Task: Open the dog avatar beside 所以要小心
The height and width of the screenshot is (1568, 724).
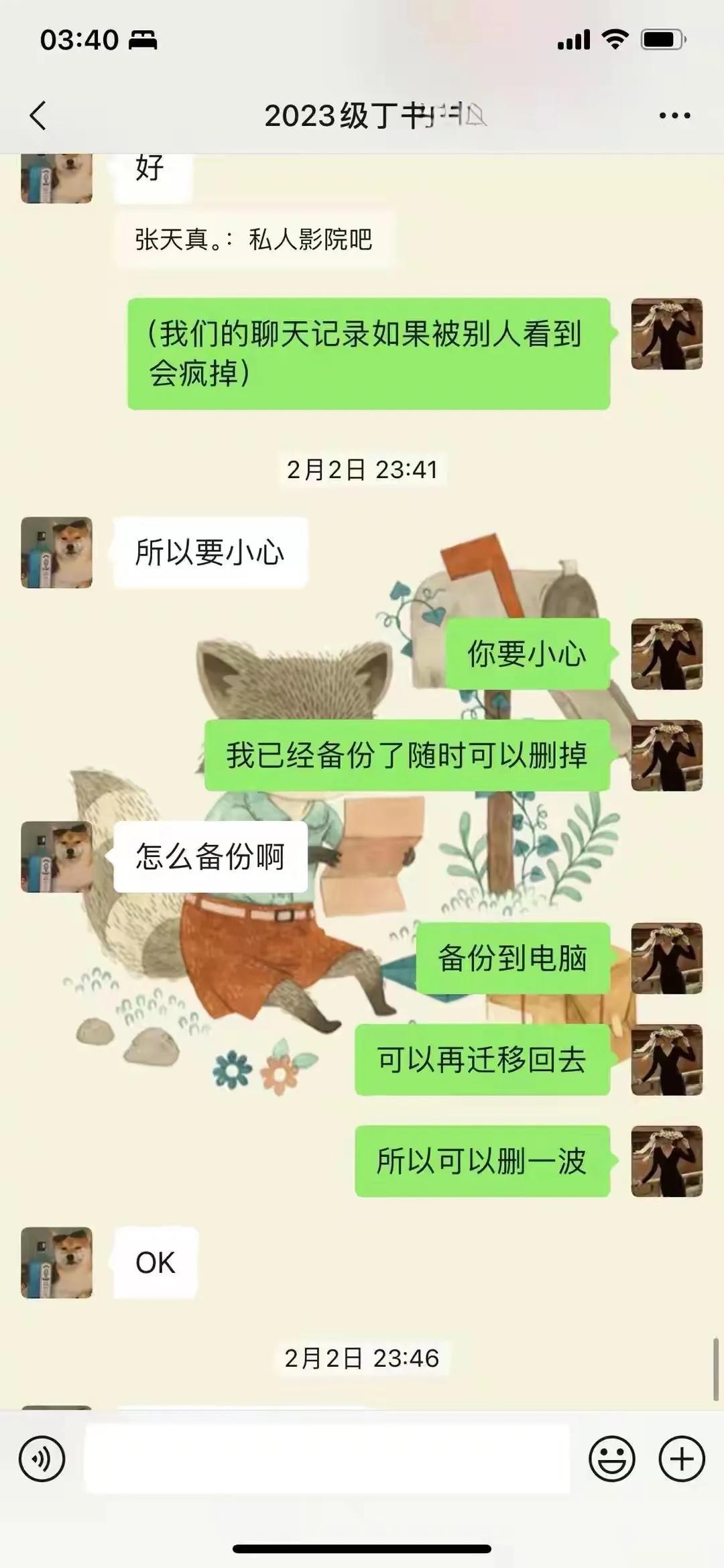Action: (x=57, y=553)
